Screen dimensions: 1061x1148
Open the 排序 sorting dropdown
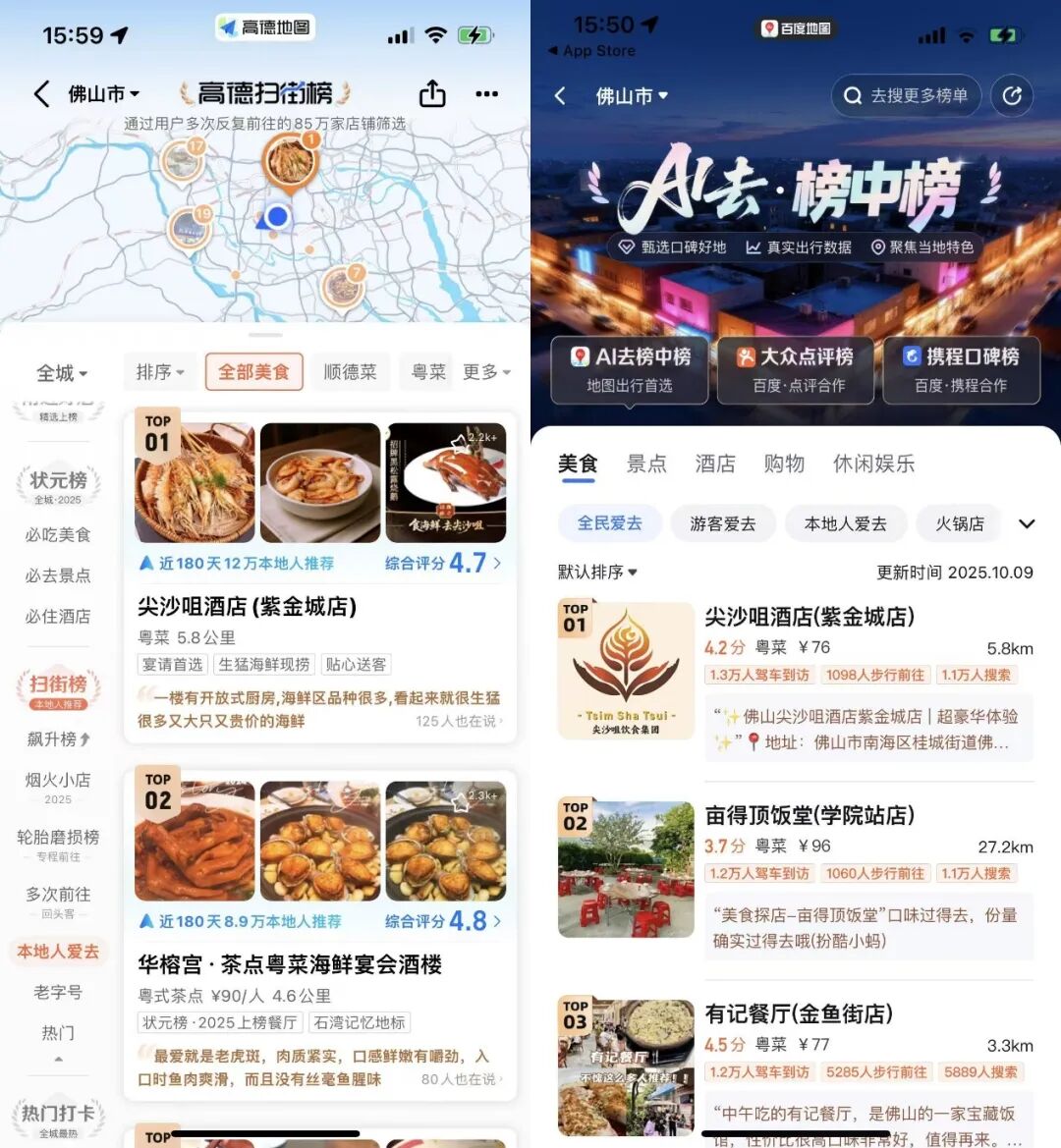tap(159, 372)
